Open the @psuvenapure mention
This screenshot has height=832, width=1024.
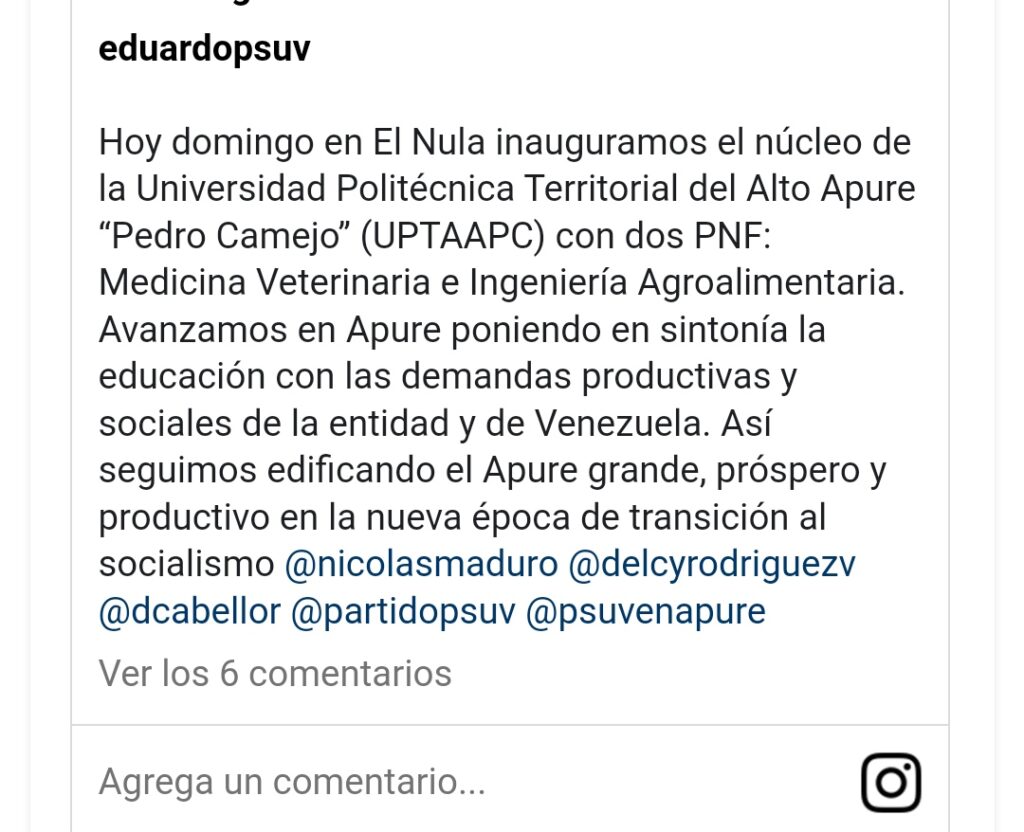(x=645, y=611)
